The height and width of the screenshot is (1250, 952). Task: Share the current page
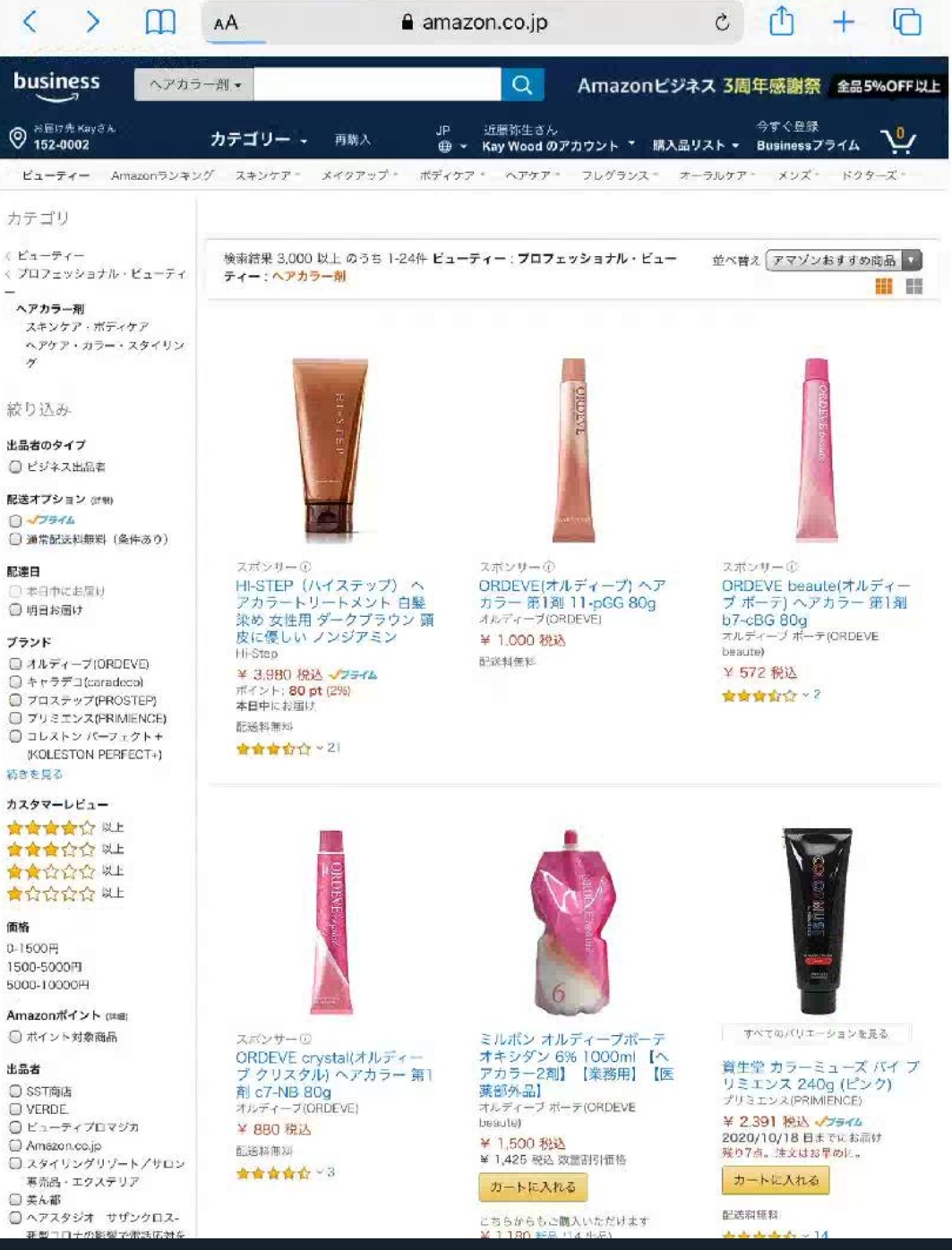tap(782, 21)
